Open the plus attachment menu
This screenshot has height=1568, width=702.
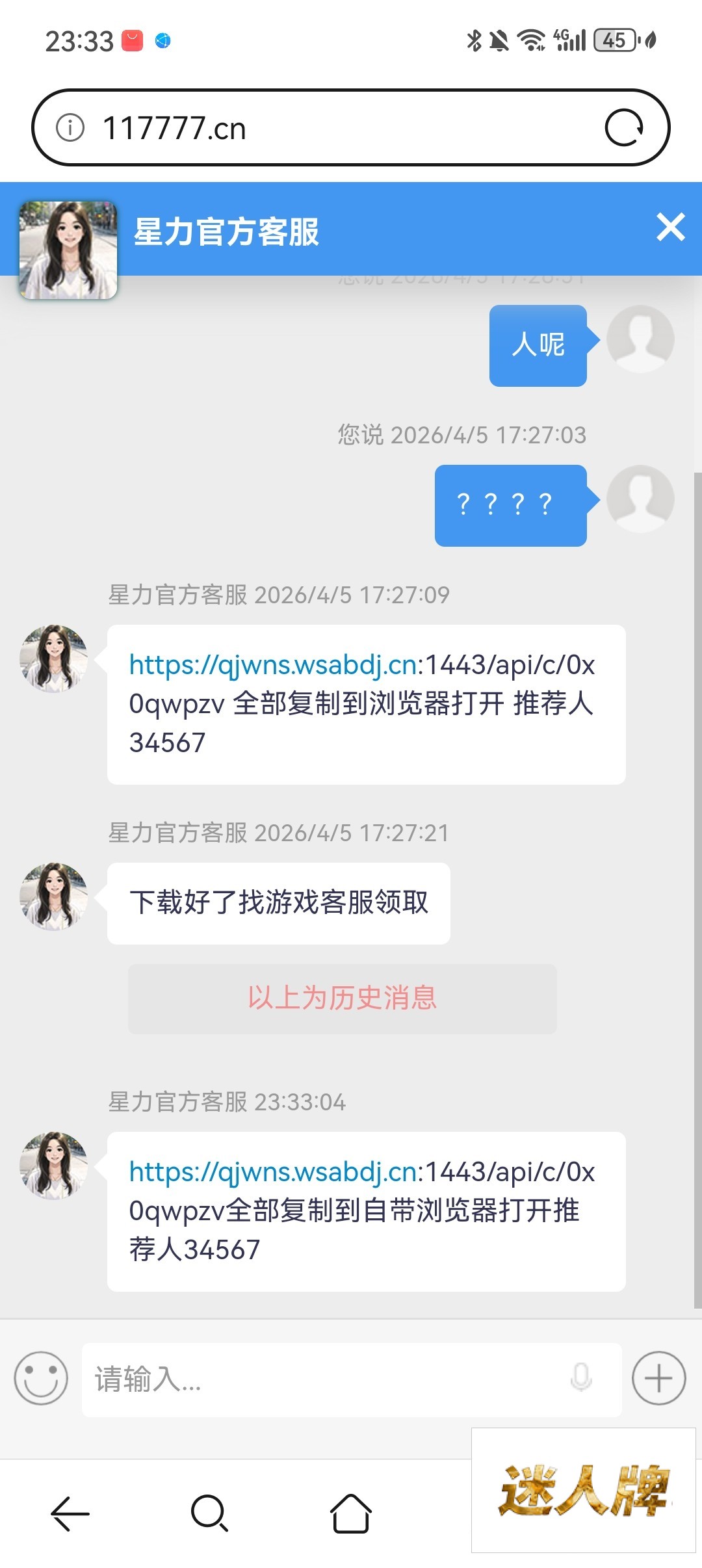[x=658, y=1378]
